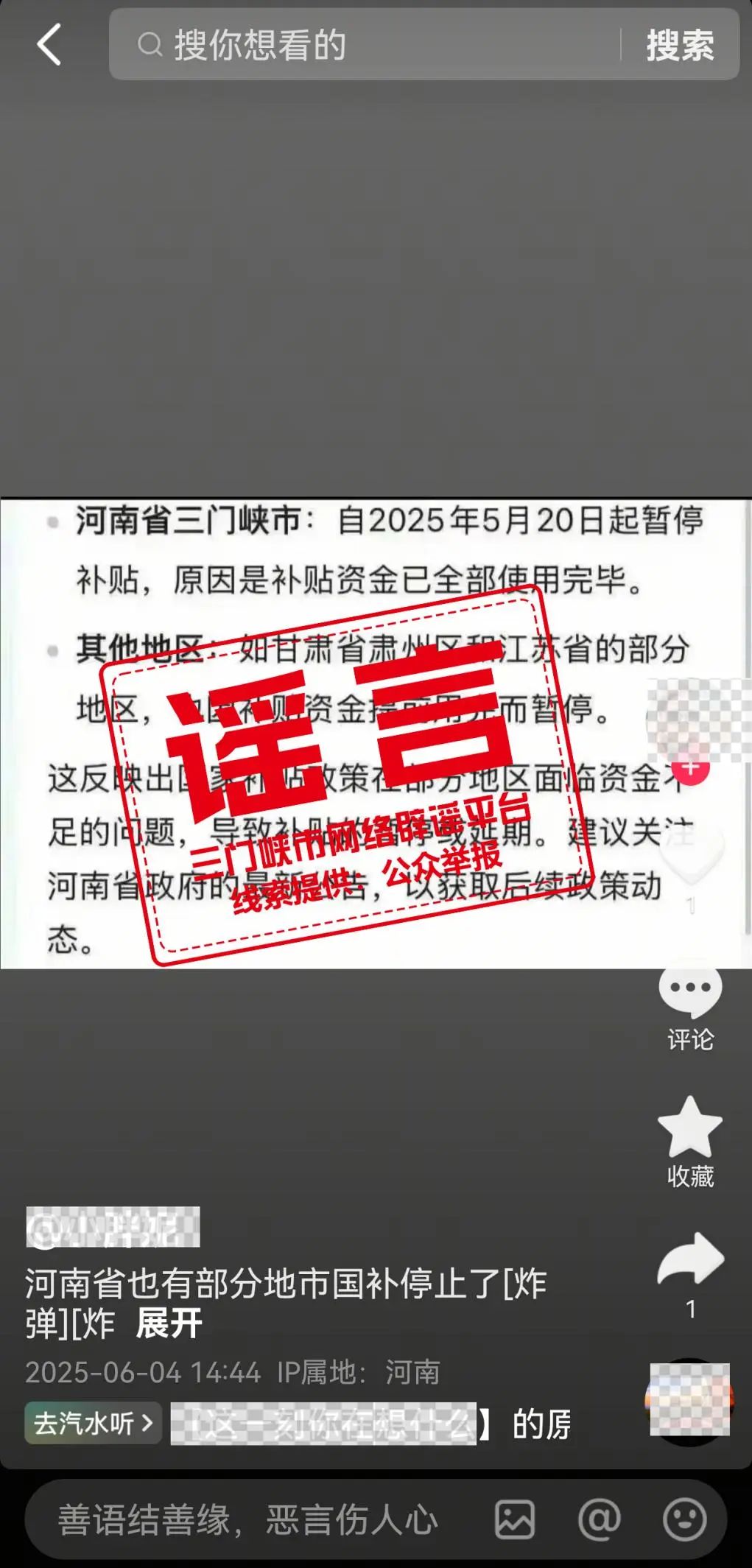The width and height of the screenshot is (752, 1568).
Task: Tap the comment input field
Action: pos(250,1519)
